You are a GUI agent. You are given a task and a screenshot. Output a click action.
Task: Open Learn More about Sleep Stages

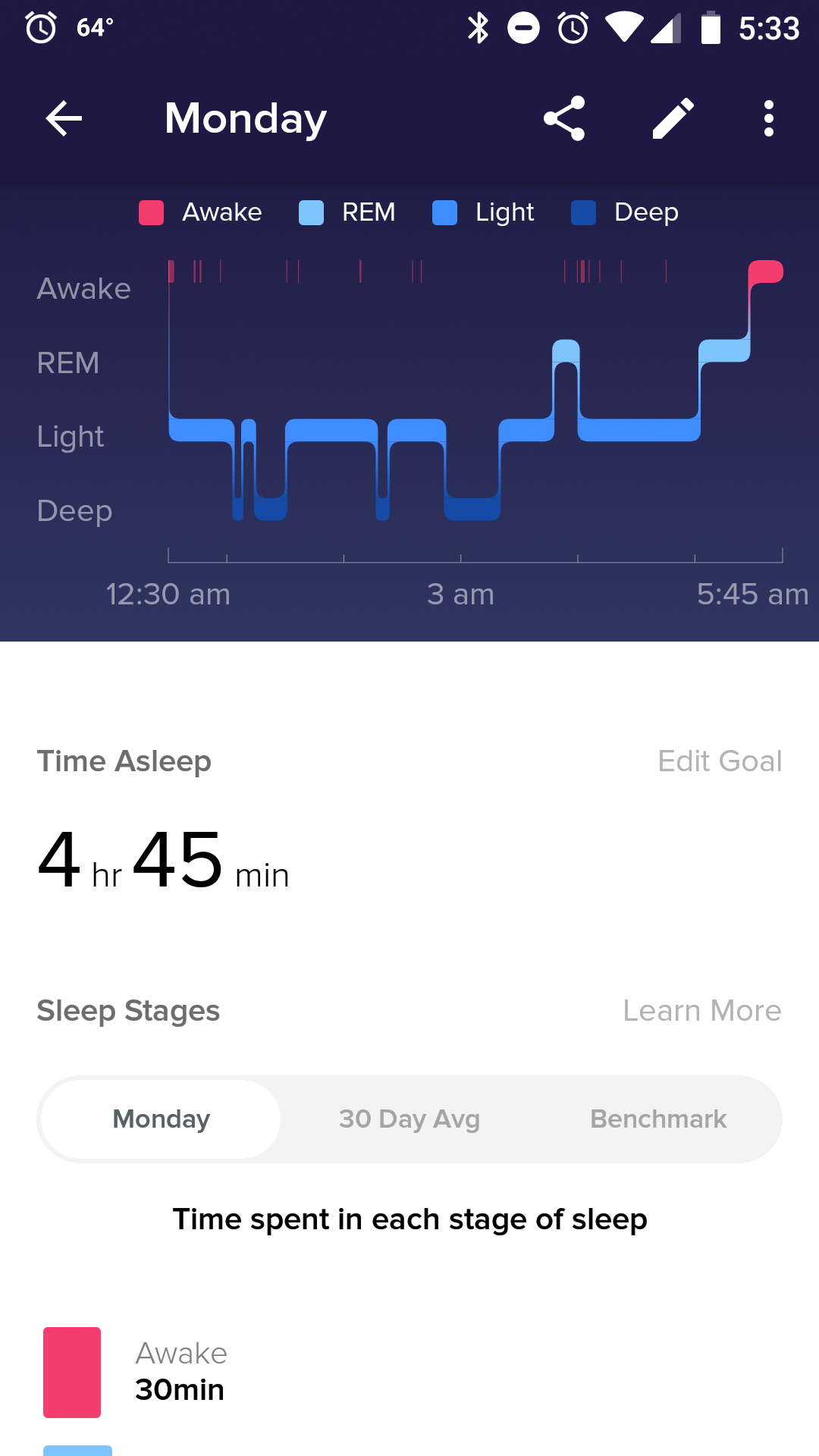pyautogui.click(x=701, y=1011)
